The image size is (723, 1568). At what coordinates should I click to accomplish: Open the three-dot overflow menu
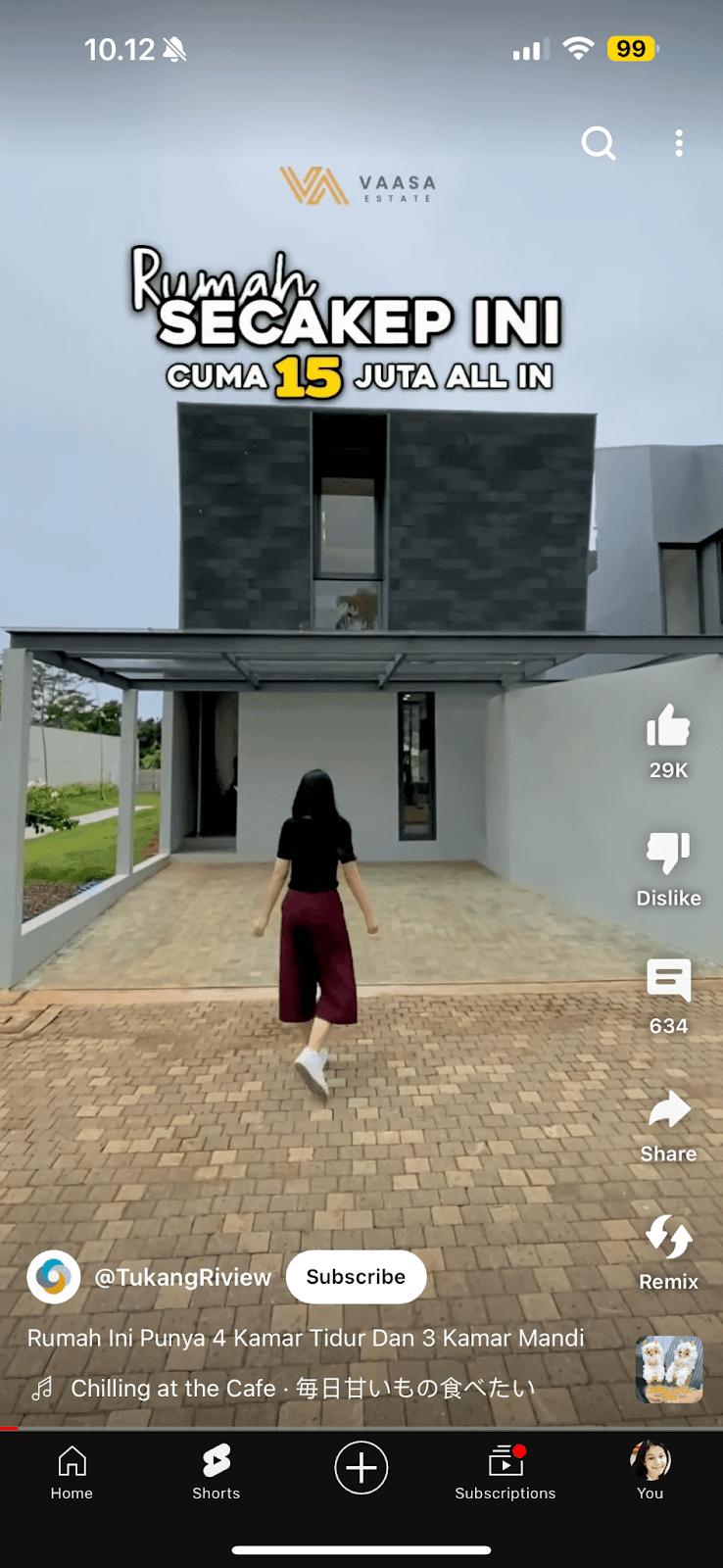pos(679,144)
